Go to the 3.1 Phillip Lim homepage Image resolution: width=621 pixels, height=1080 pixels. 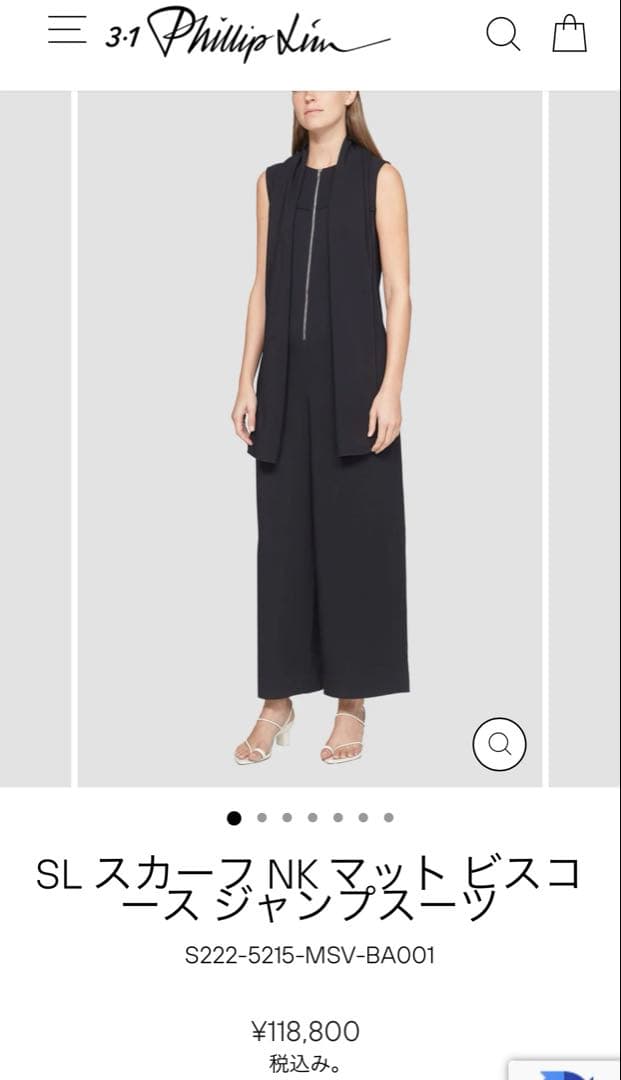[x=247, y=38]
